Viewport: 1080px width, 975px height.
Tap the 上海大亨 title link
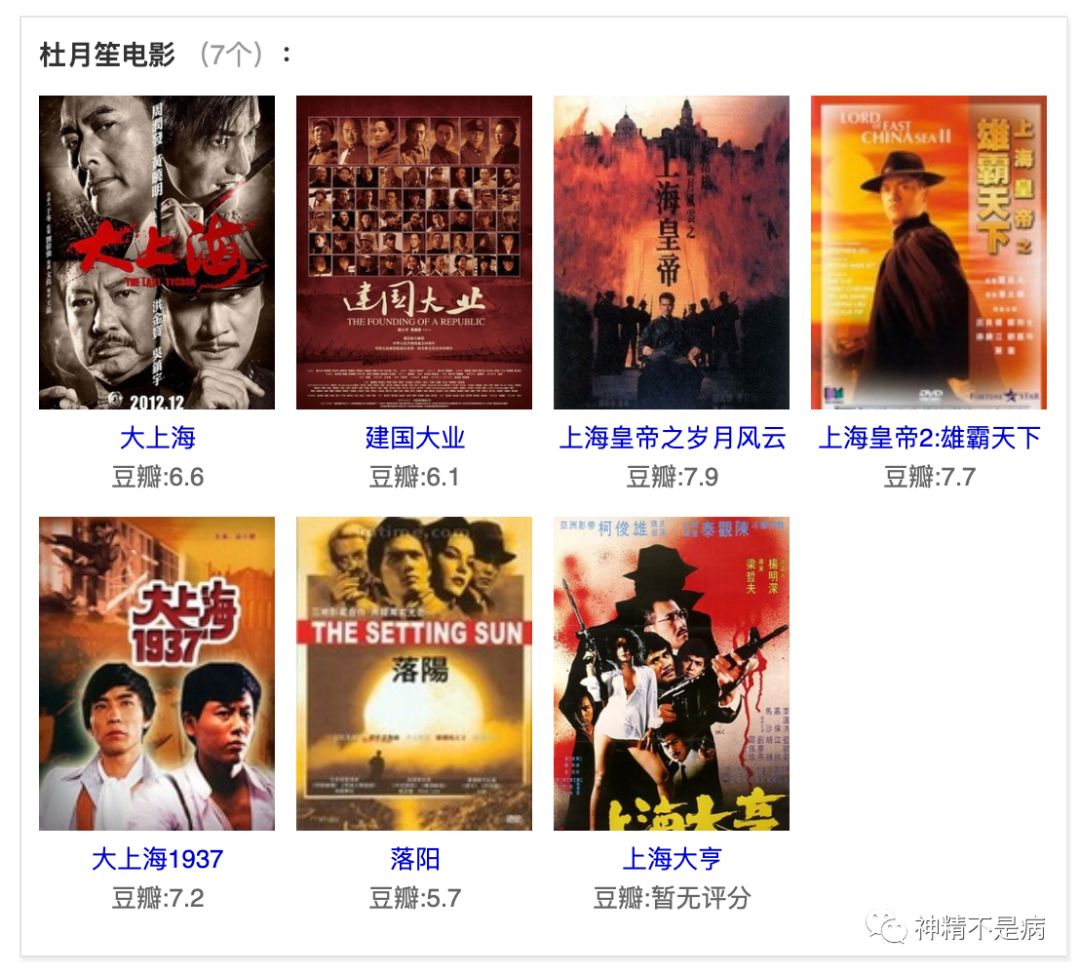pyautogui.click(x=672, y=859)
